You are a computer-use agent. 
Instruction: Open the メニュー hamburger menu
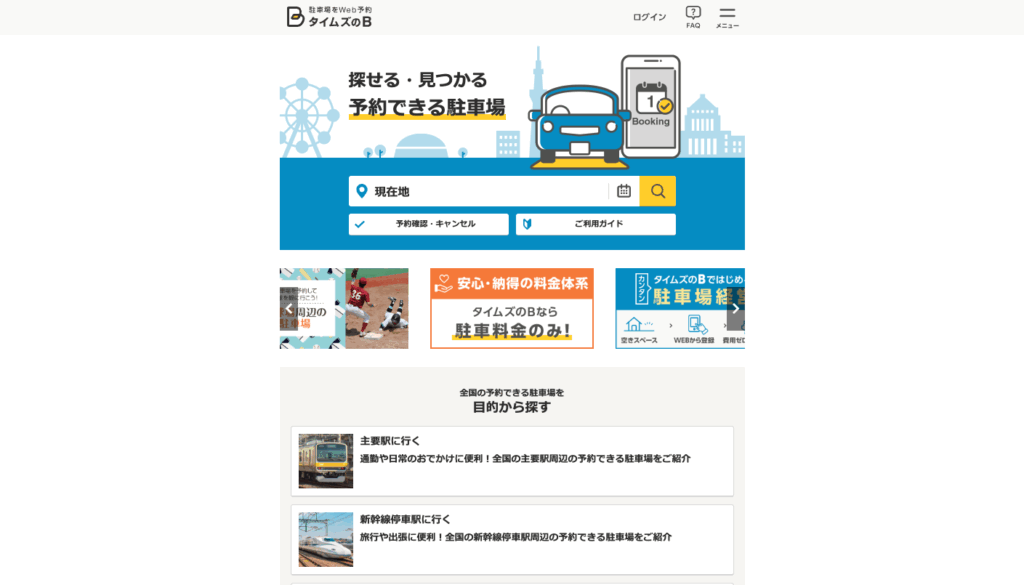[727, 17]
